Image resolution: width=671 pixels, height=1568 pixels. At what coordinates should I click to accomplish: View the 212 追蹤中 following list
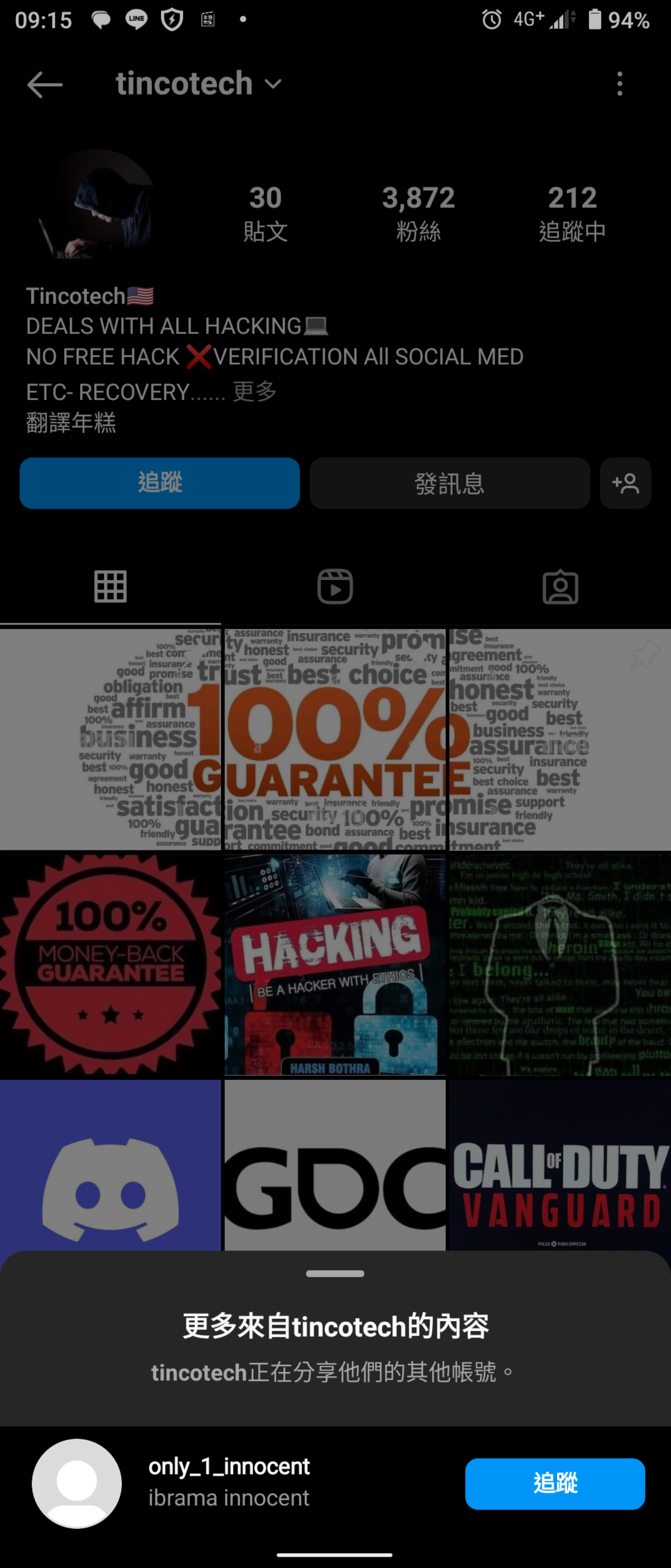pos(572,213)
